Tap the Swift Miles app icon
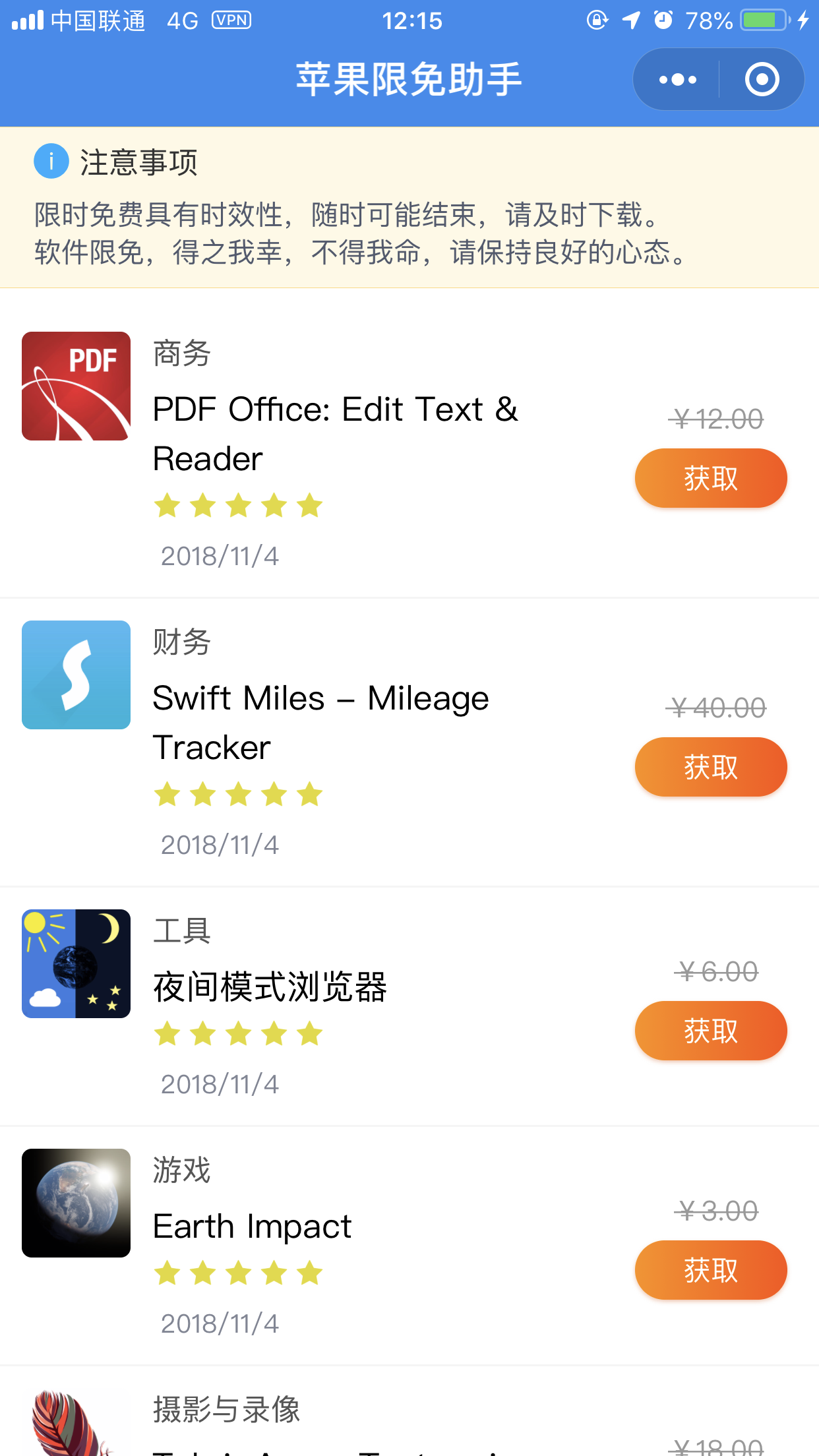 click(76, 674)
